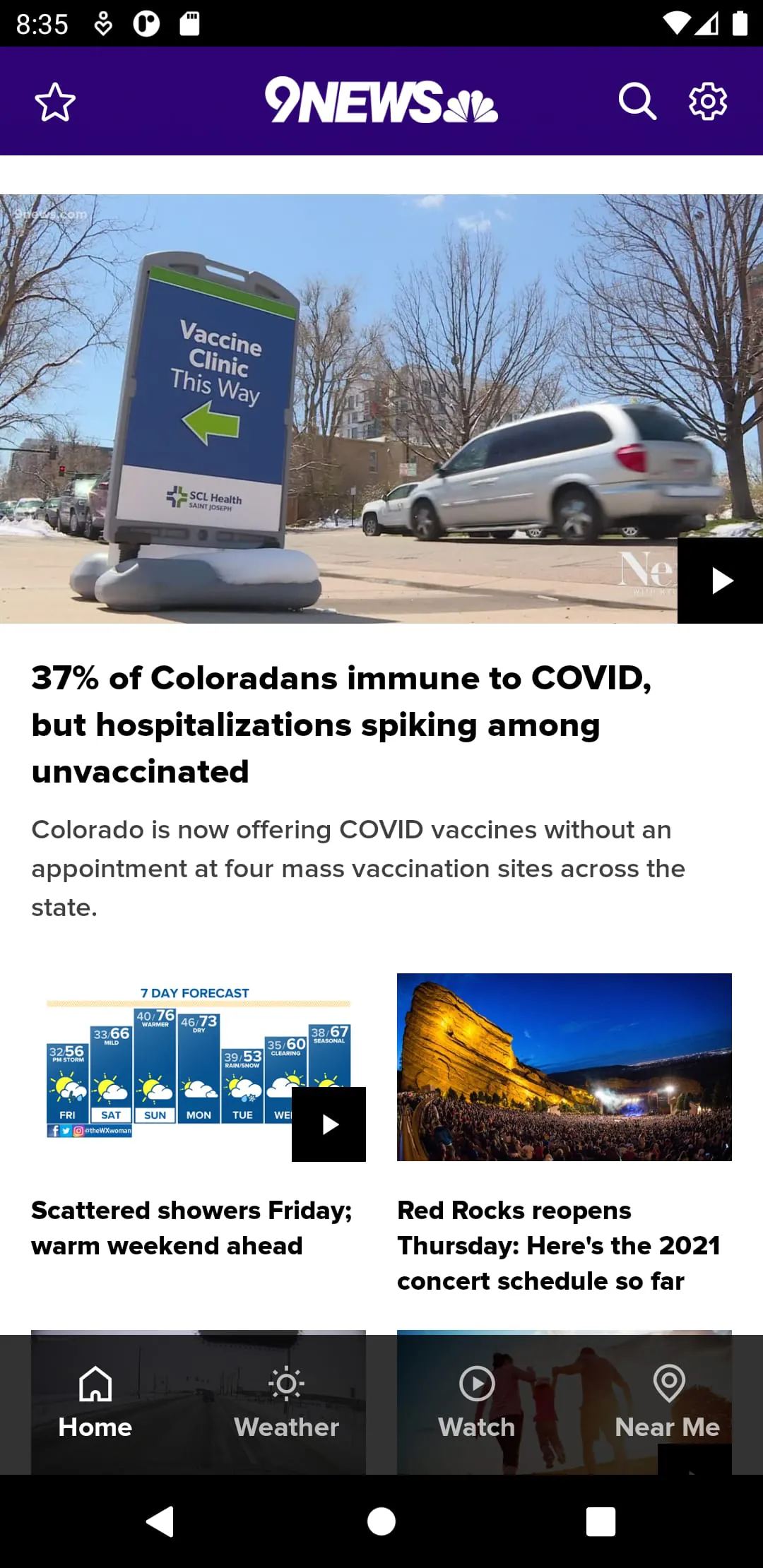Open the Red Rocks concert schedule story
The width and height of the screenshot is (763, 1568).
[558, 1245]
